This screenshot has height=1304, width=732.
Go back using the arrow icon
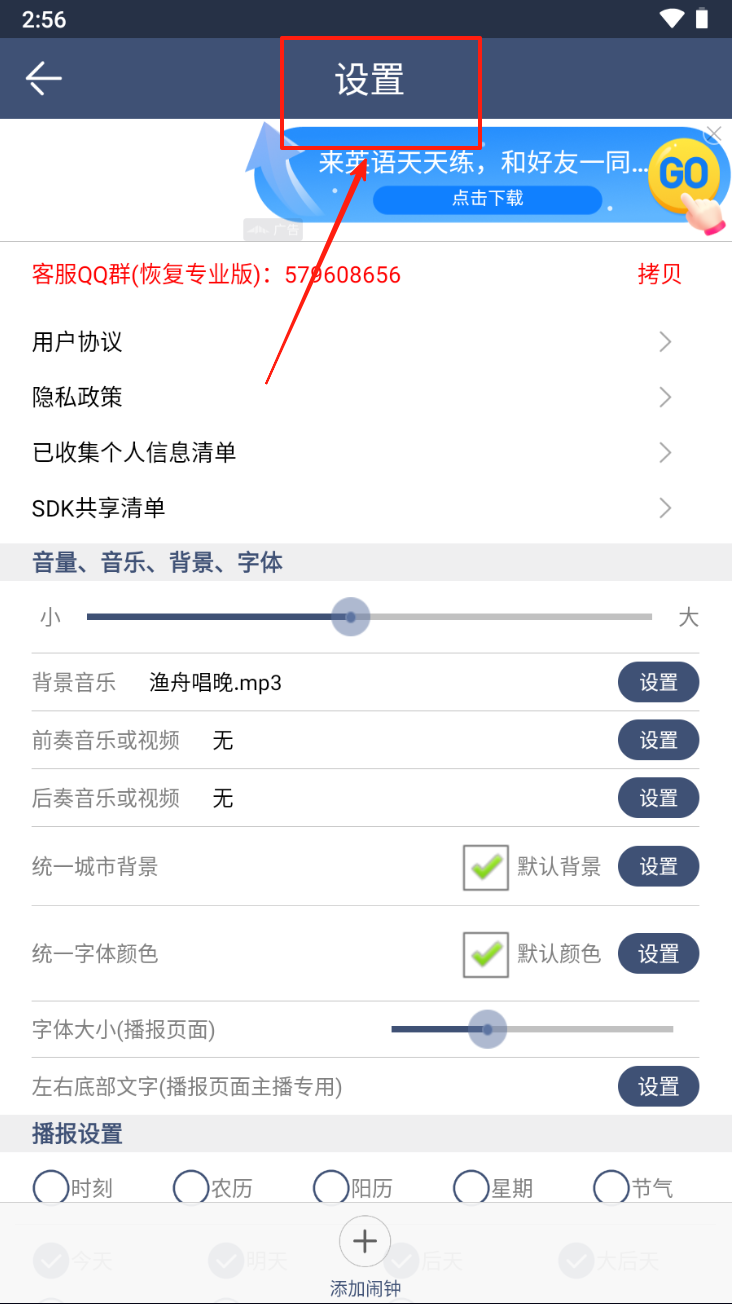click(x=44, y=78)
